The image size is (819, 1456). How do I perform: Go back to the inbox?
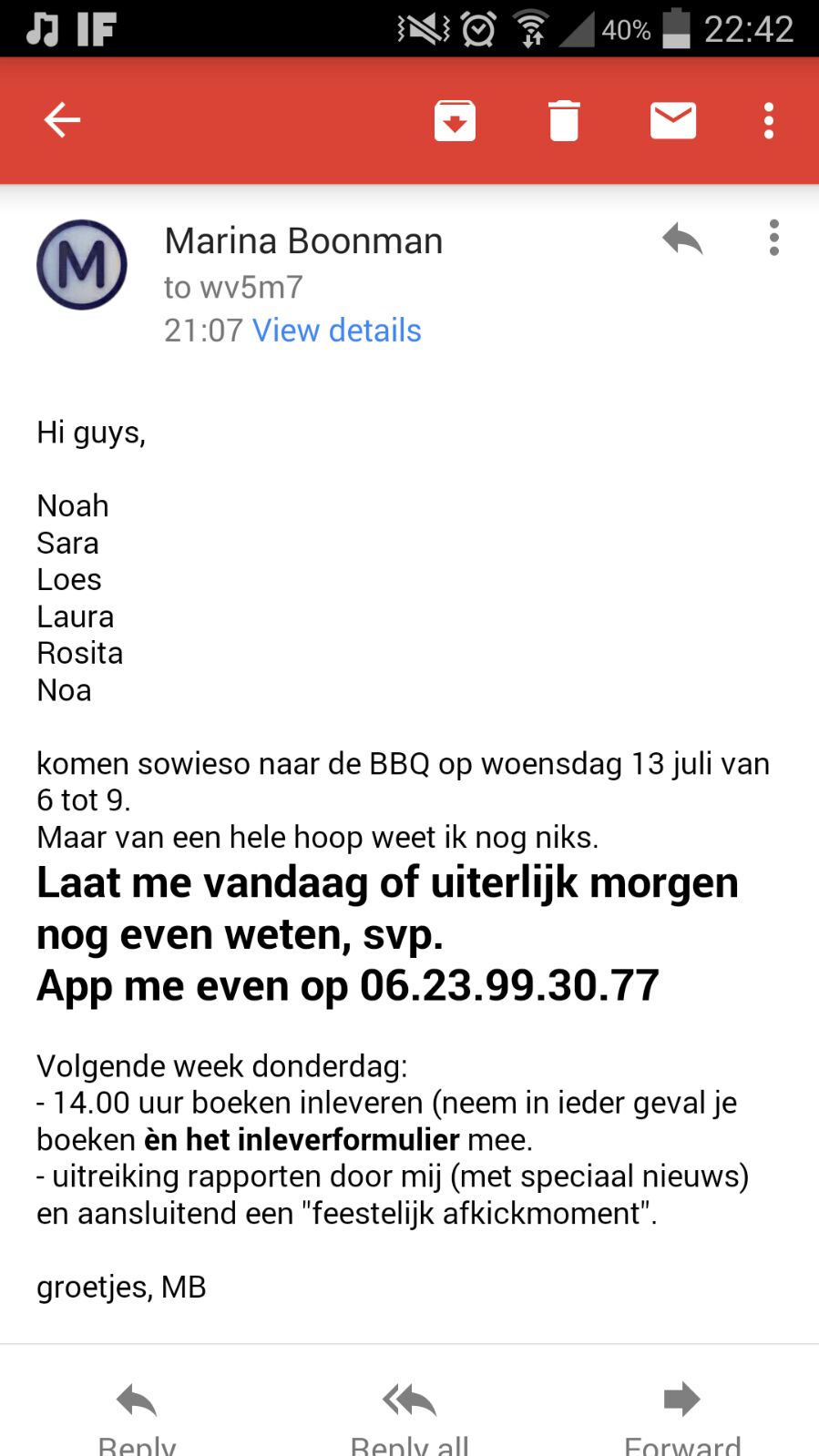pos(63,120)
